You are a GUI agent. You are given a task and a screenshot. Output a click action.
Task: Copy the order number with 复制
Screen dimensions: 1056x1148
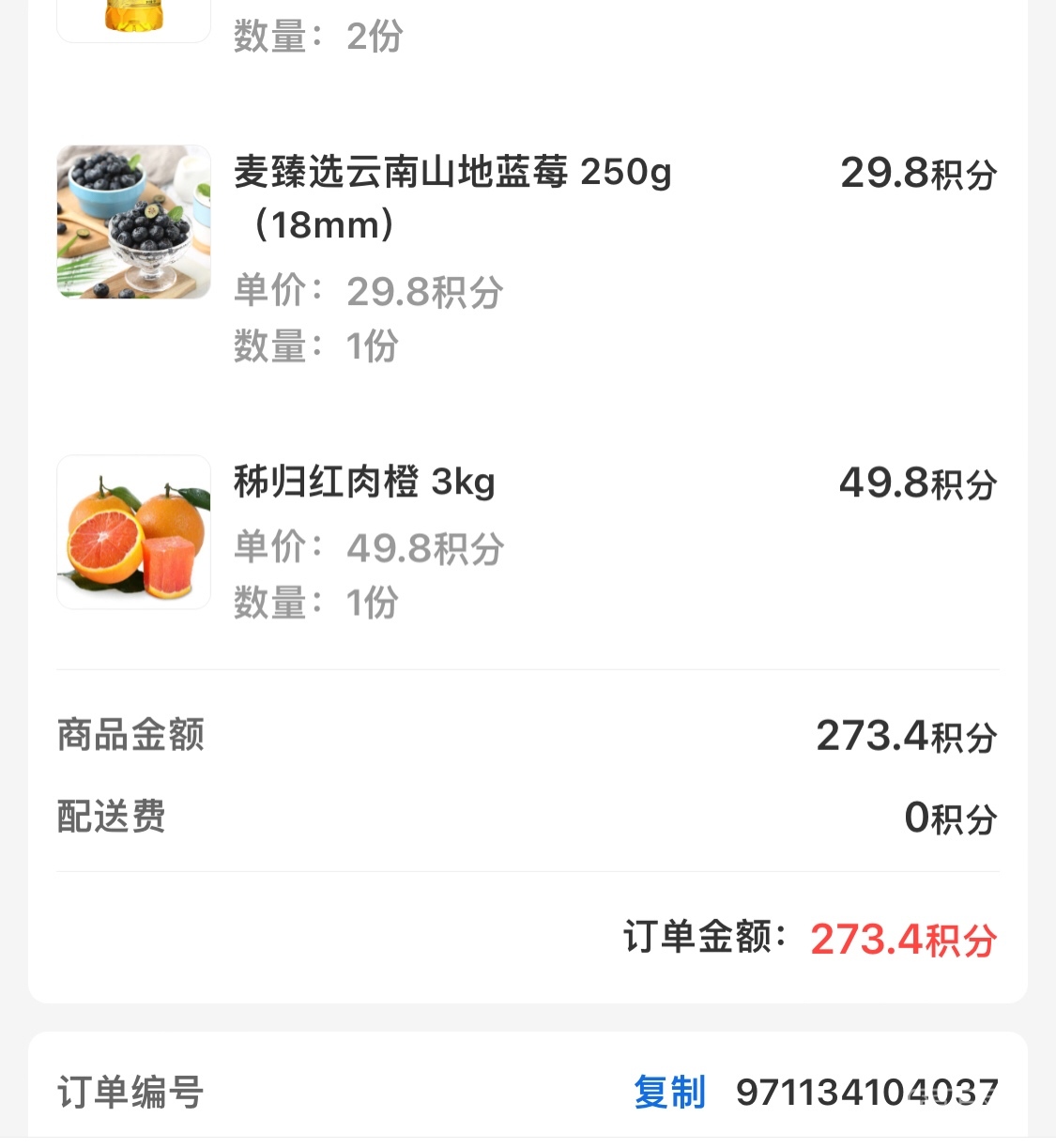point(669,1092)
